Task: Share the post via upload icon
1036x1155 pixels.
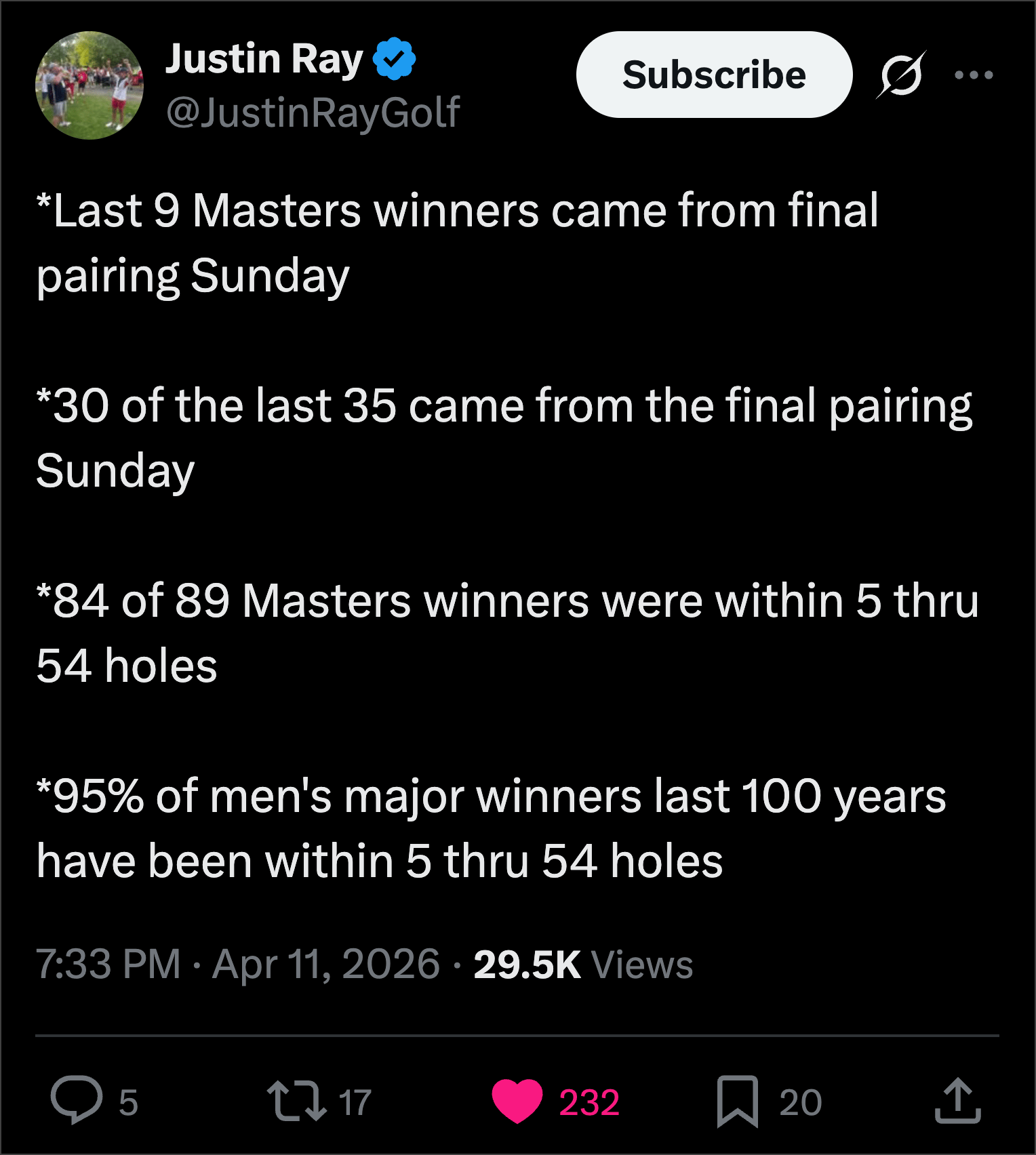Action: (x=957, y=1101)
